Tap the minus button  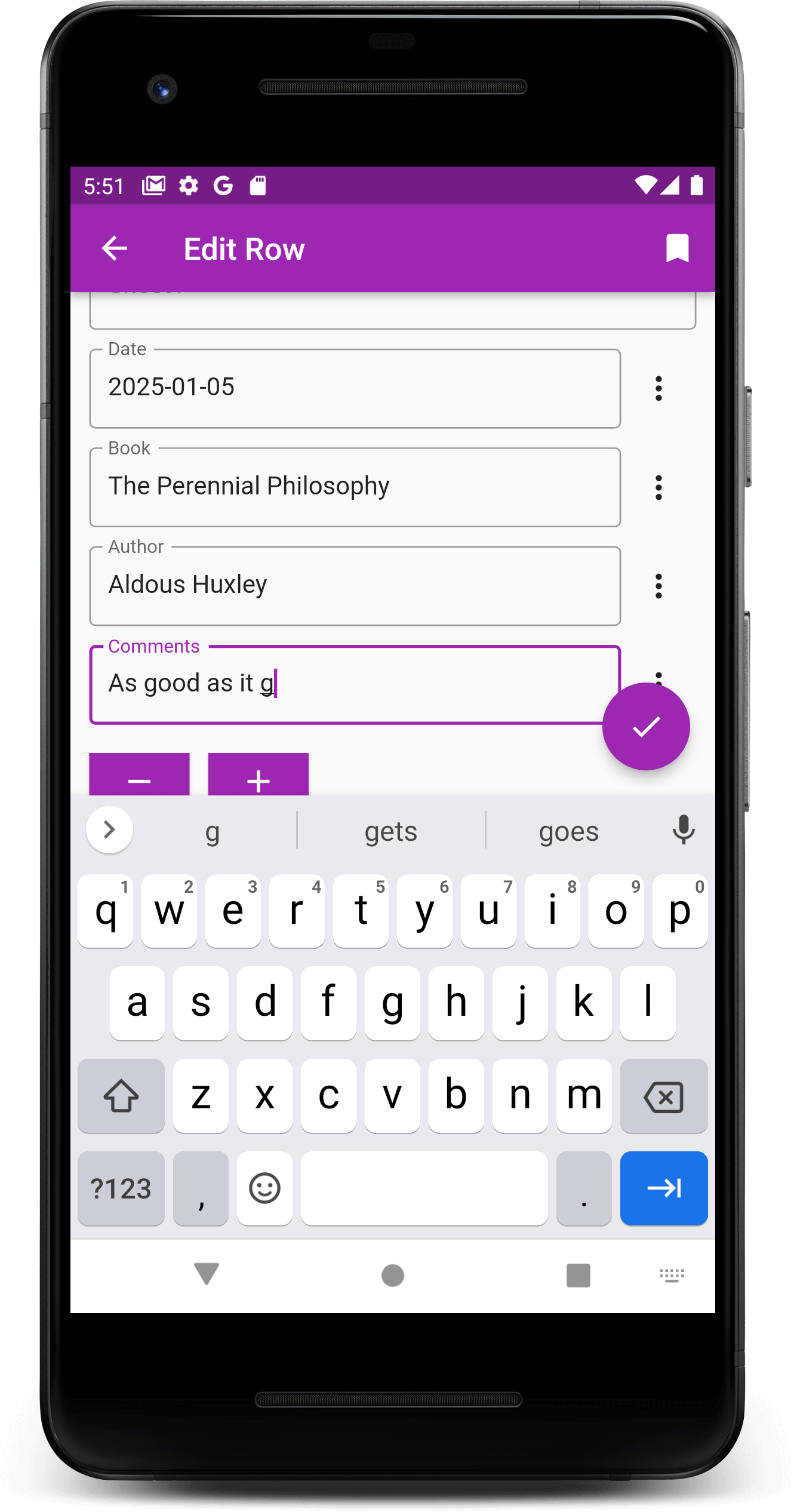[x=139, y=776]
